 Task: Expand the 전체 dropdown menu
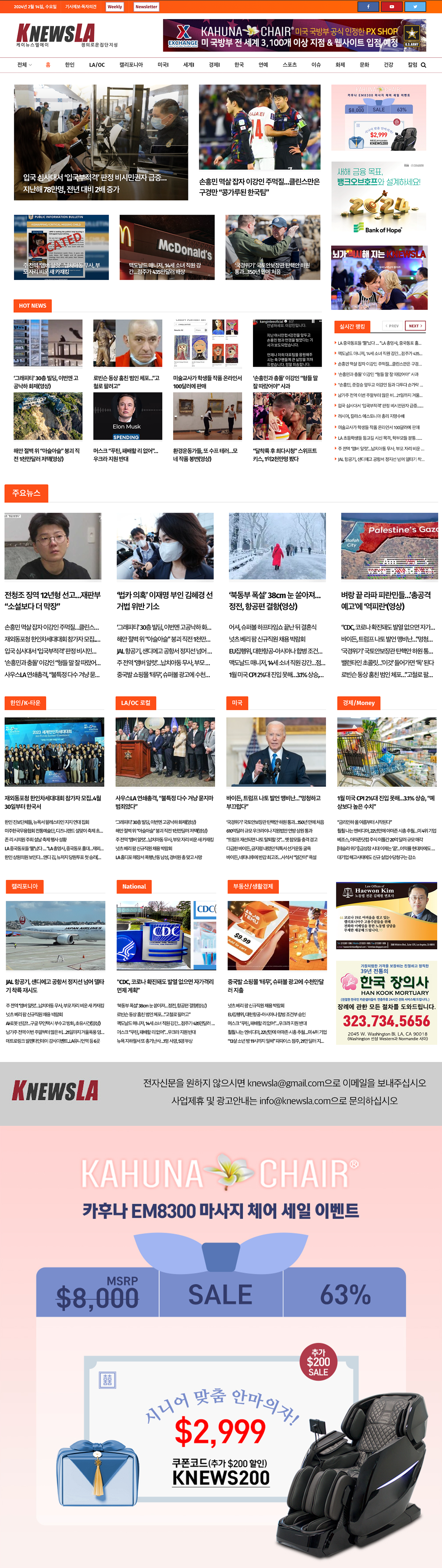click(24, 65)
